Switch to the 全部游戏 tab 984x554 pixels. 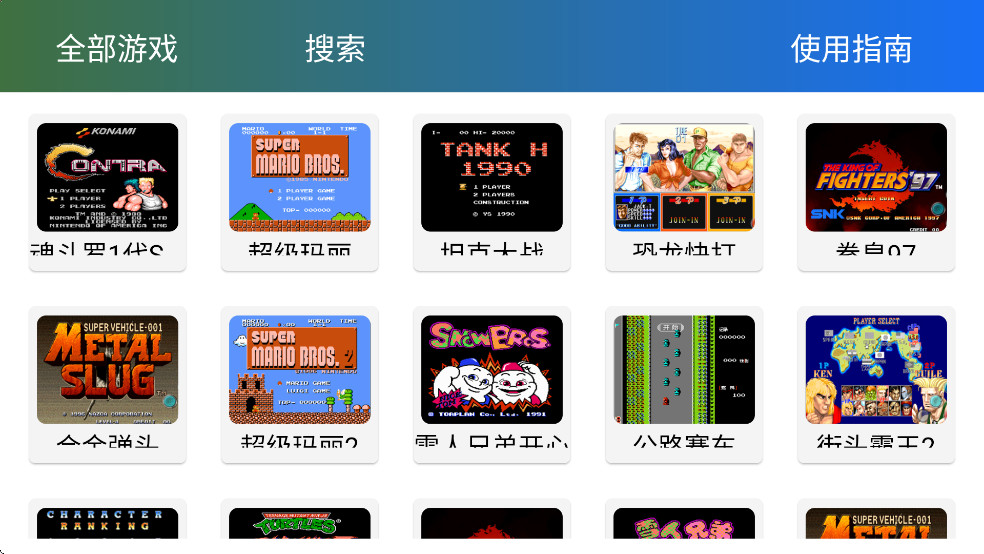point(116,48)
